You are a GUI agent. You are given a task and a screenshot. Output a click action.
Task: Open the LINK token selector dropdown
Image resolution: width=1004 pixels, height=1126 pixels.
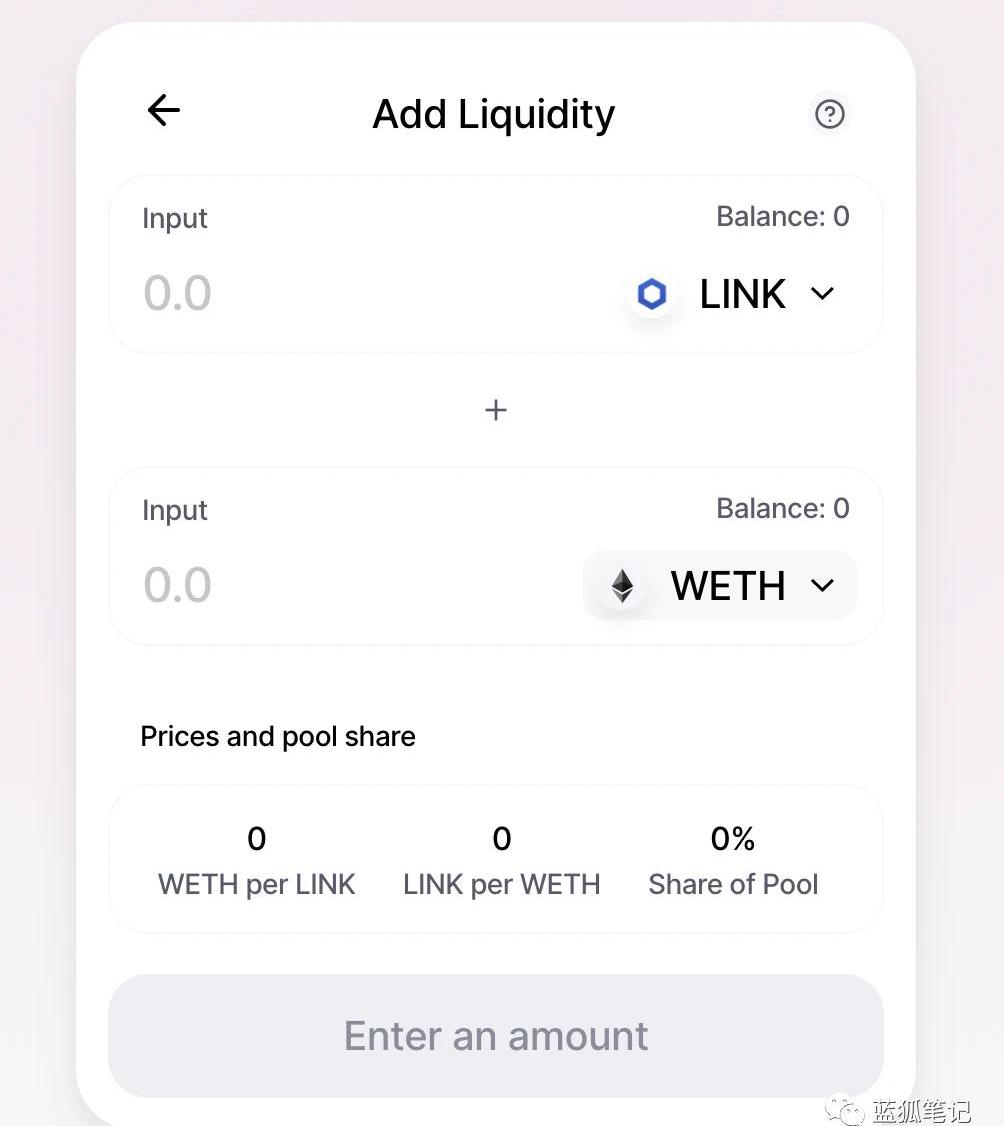point(738,294)
